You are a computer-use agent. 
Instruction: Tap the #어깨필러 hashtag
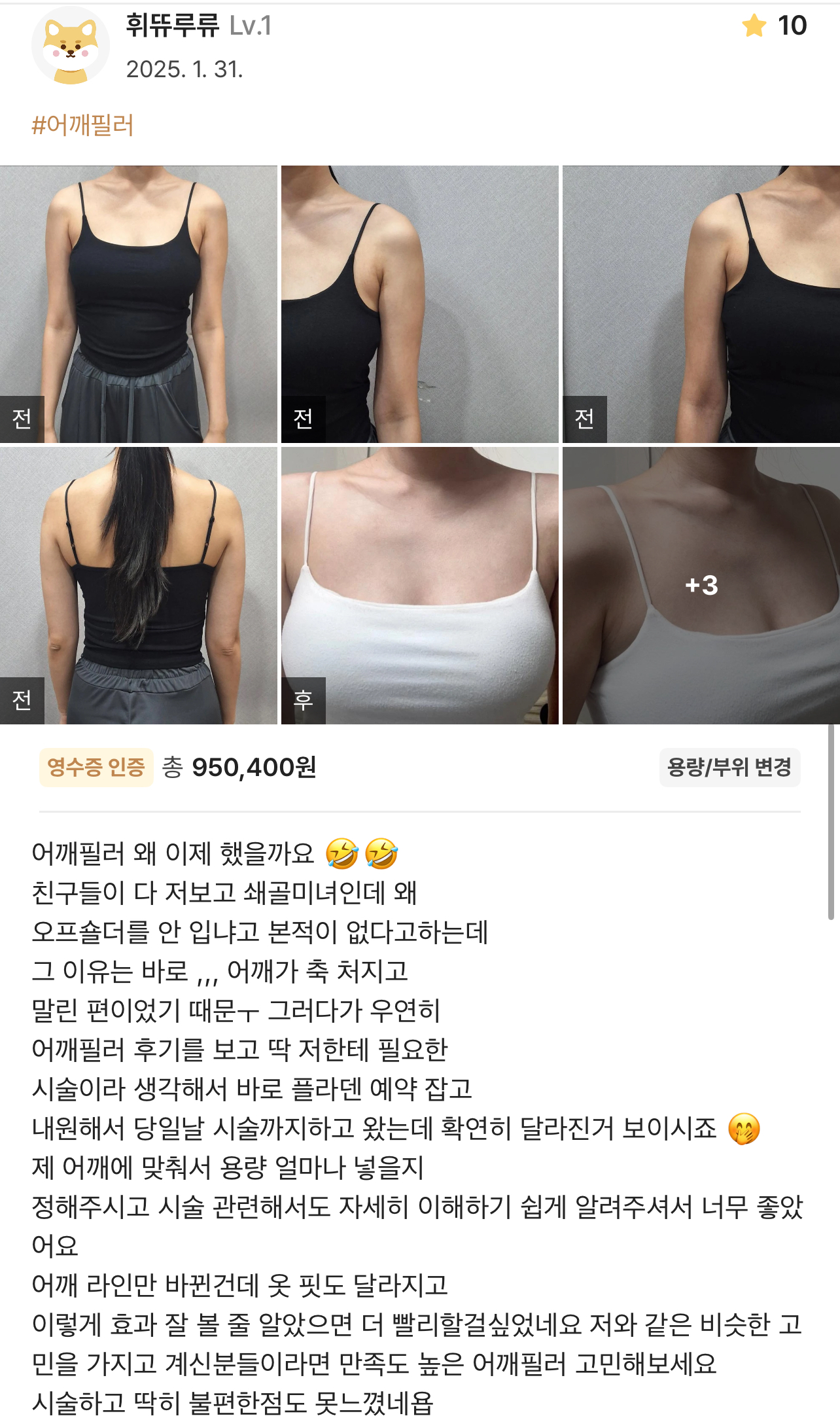tap(83, 125)
